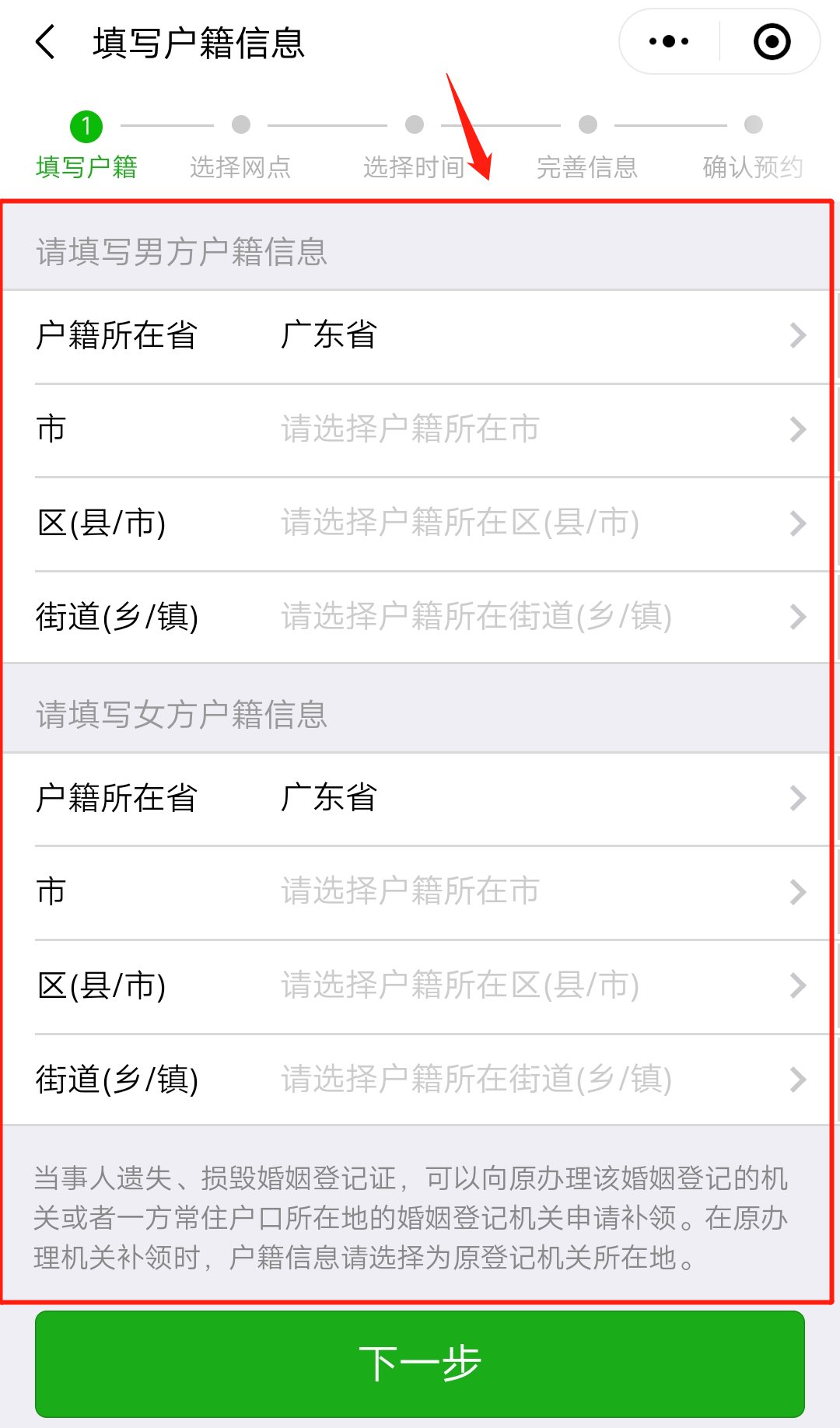The height and width of the screenshot is (1428, 840).
Task: Change 户籍所在省 for 女方
Action: (420, 798)
